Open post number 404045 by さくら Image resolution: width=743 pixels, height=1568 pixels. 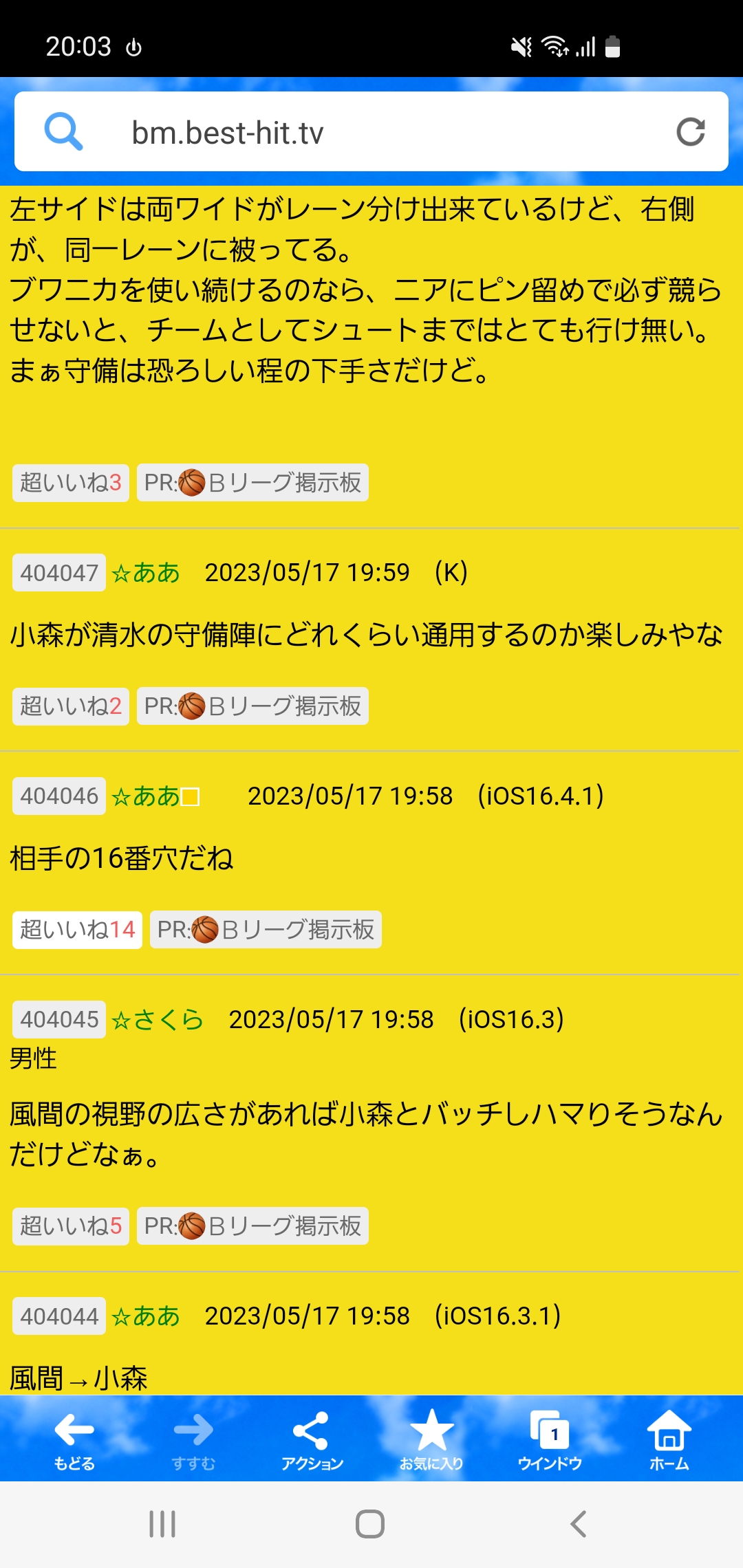click(59, 1020)
